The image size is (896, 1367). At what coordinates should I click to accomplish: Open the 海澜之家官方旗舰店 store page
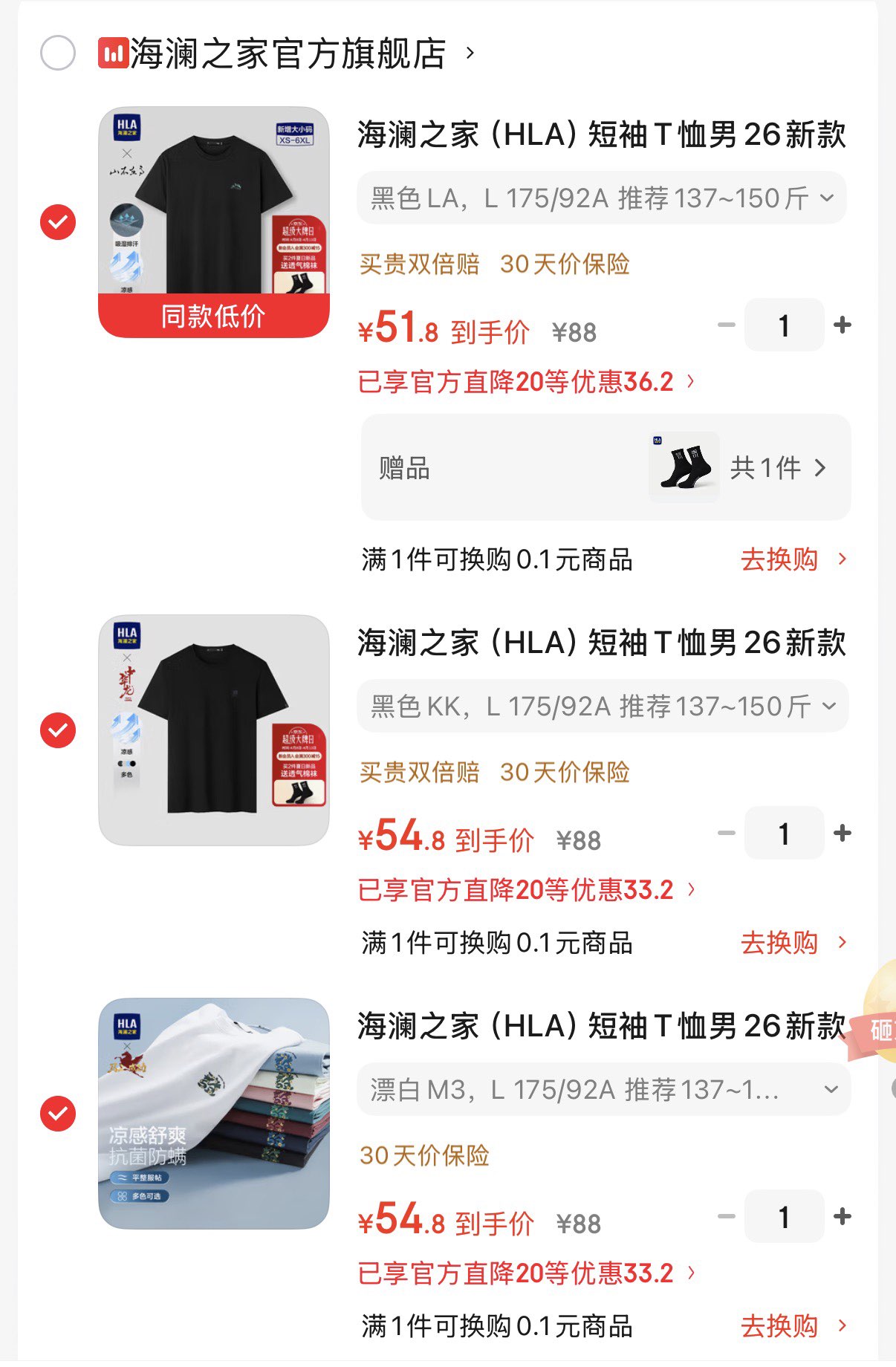point(288,53)
